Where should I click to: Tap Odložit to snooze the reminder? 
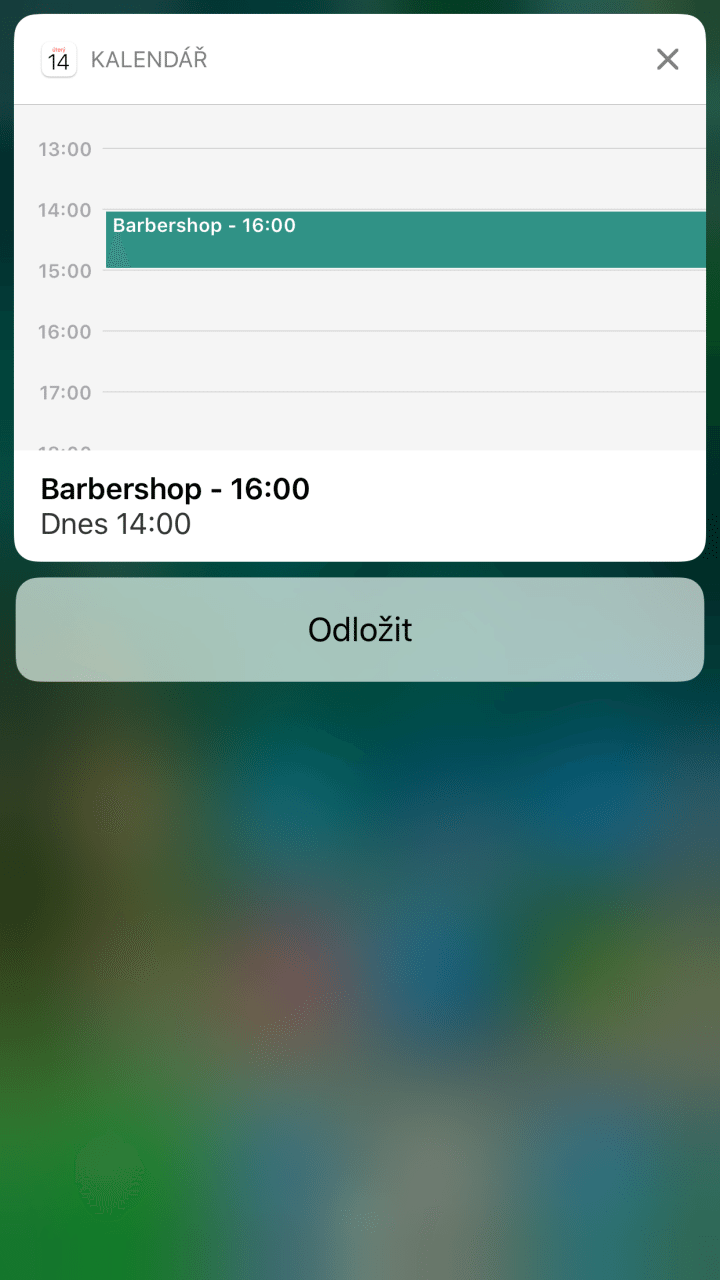pyautogui.click(x=360, y=630)
